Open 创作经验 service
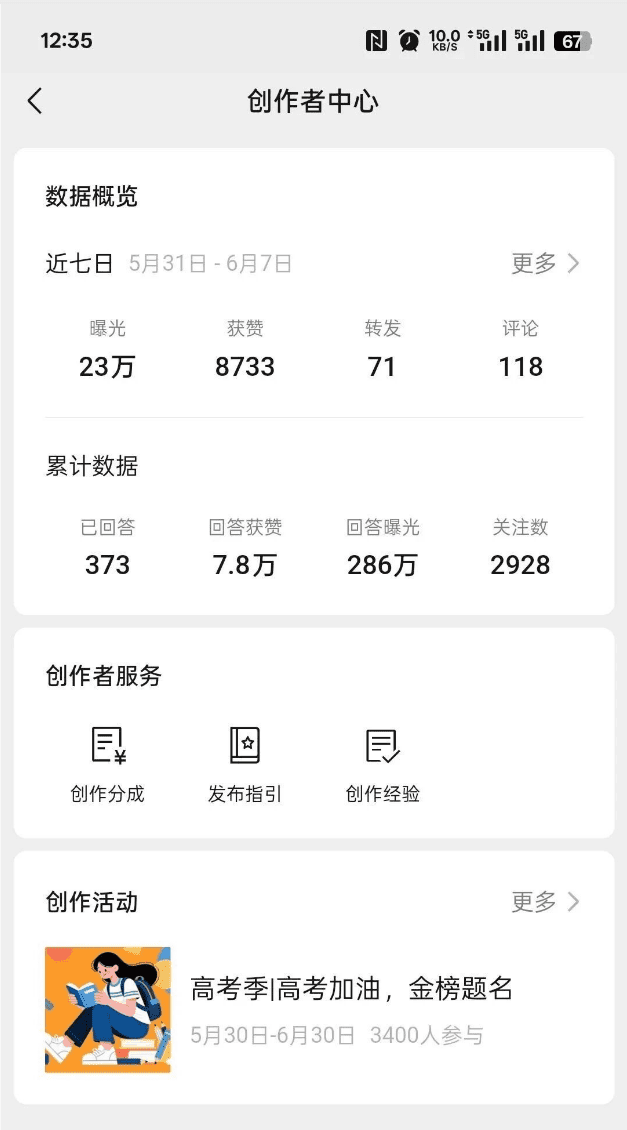The image size is (627, 1130). 383,765
